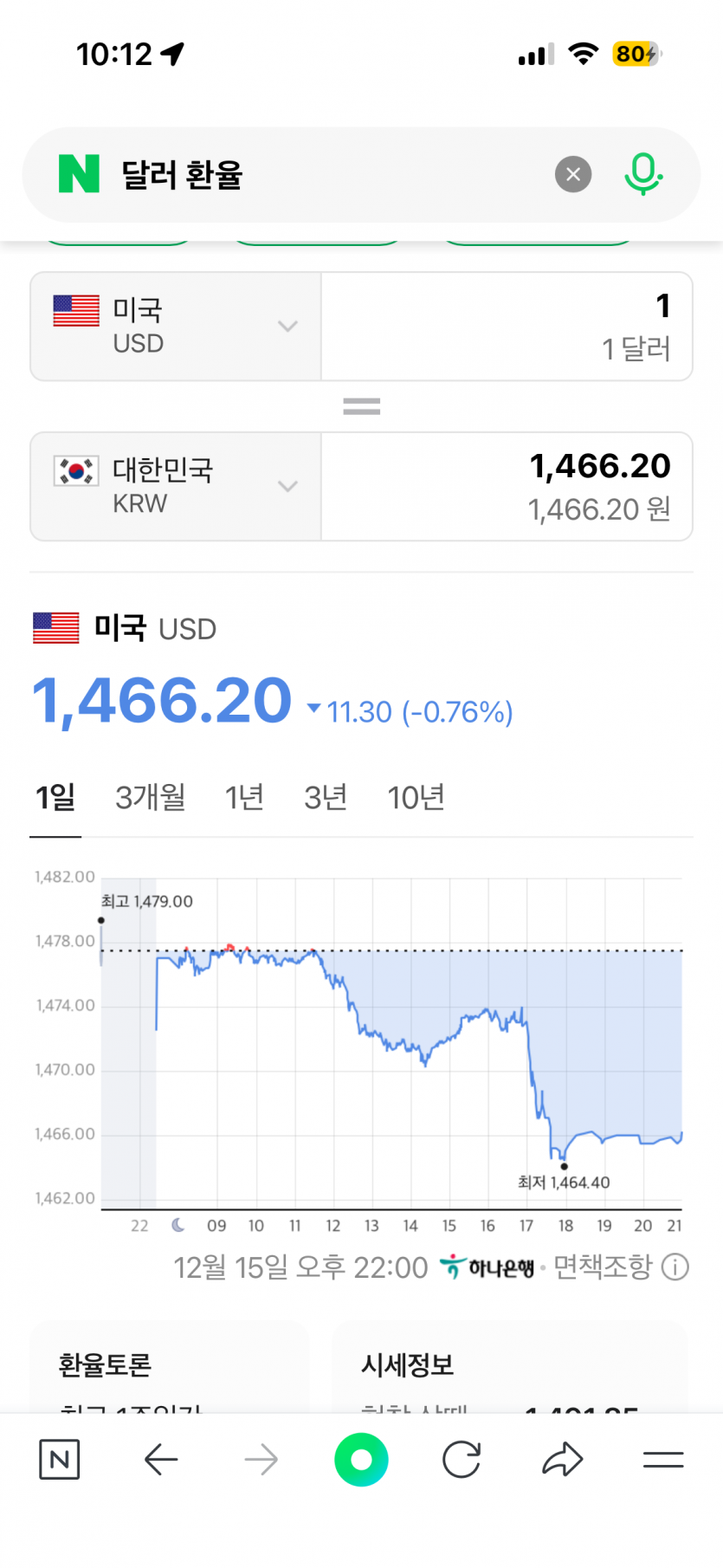This screenshot has height=1568, width=723.
Task: Switch to the 1년 chart period
Action: tap(244, 797)
